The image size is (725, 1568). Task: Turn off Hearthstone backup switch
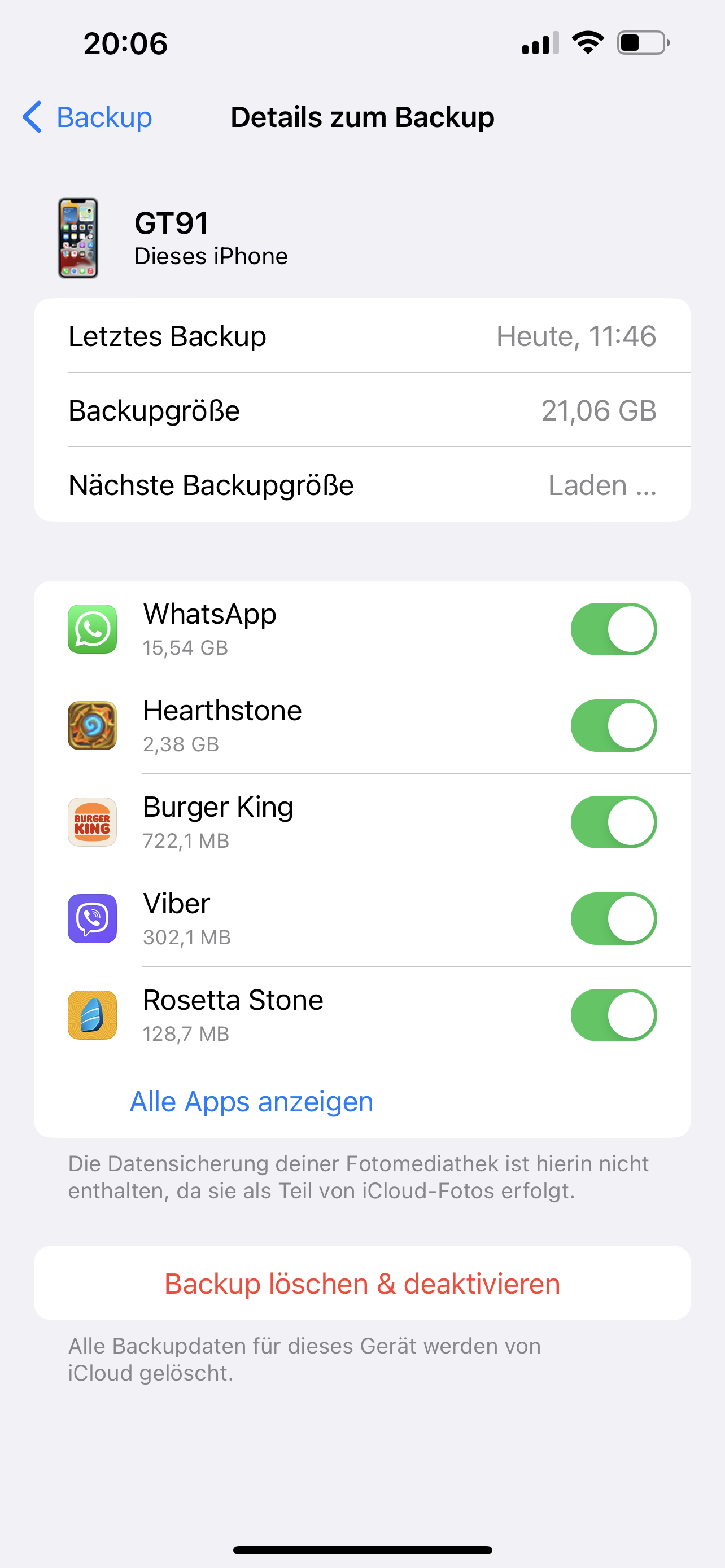(x=613, y=725)
